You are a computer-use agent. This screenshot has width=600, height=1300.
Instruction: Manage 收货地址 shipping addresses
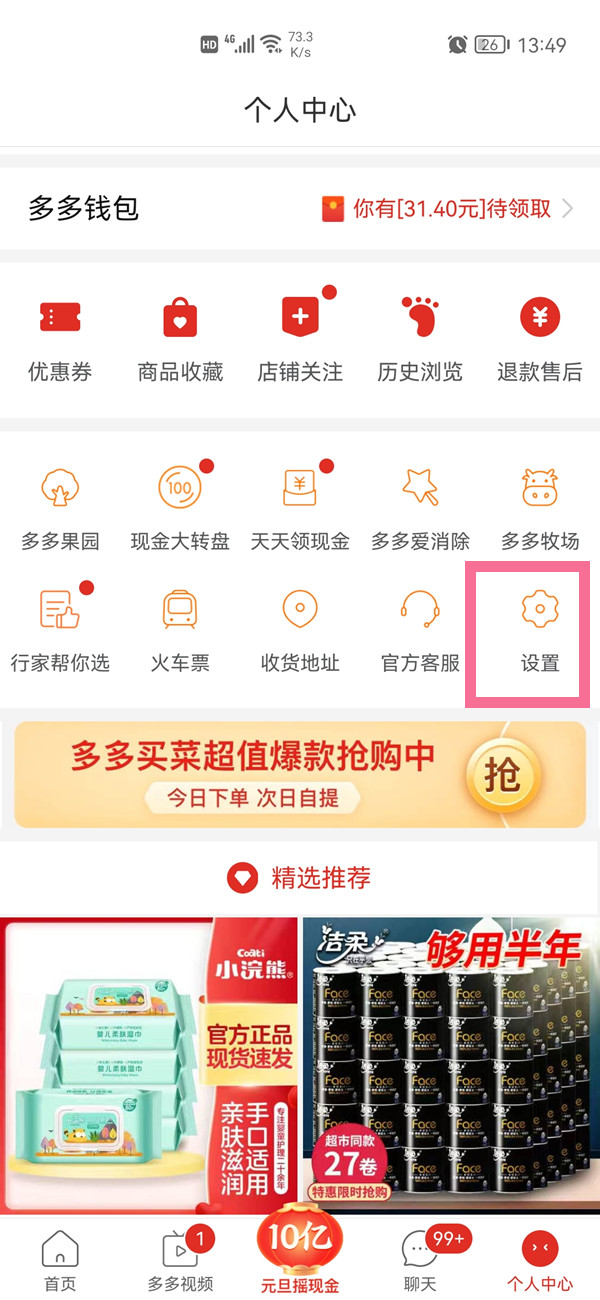click(x=300, y=630)
